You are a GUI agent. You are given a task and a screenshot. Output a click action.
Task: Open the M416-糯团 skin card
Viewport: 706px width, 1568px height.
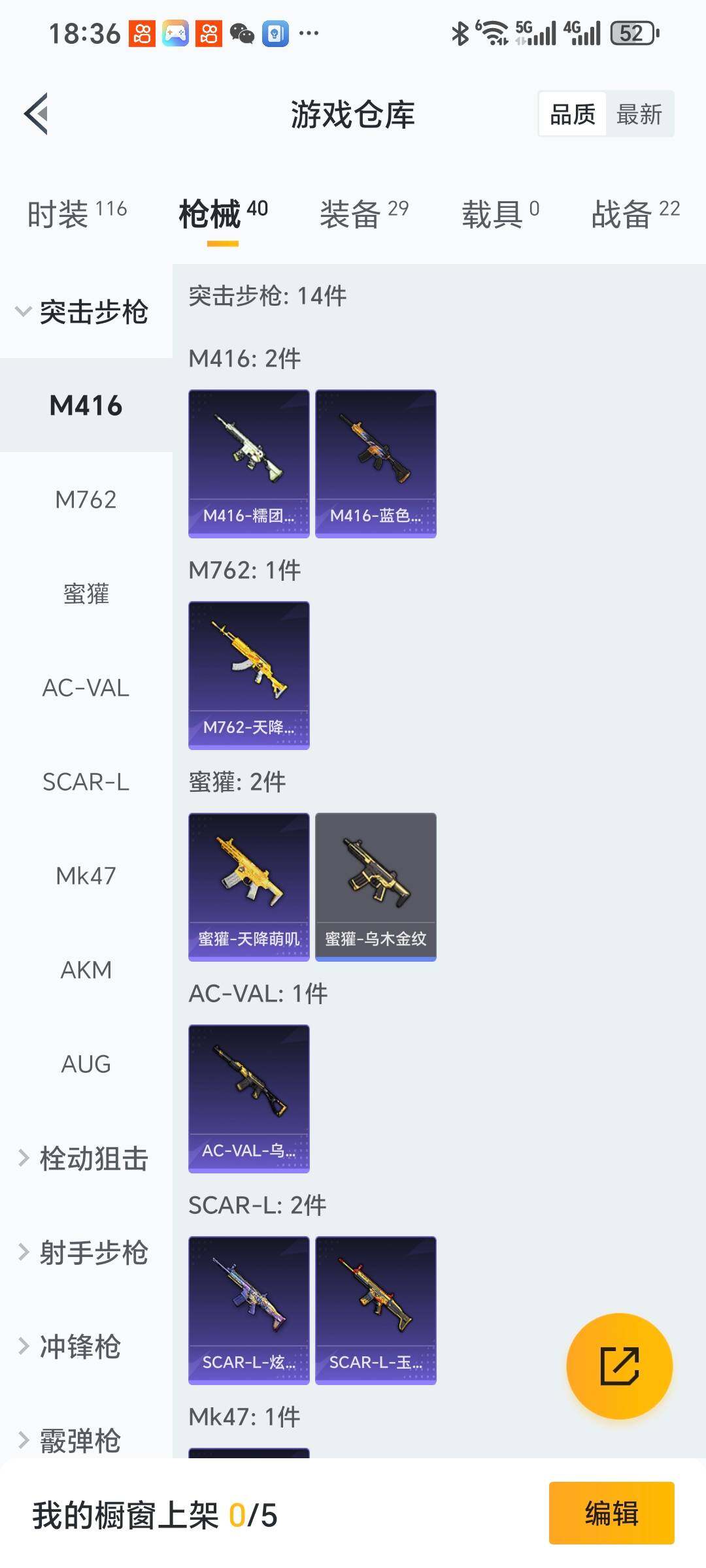tap(249, 464)
